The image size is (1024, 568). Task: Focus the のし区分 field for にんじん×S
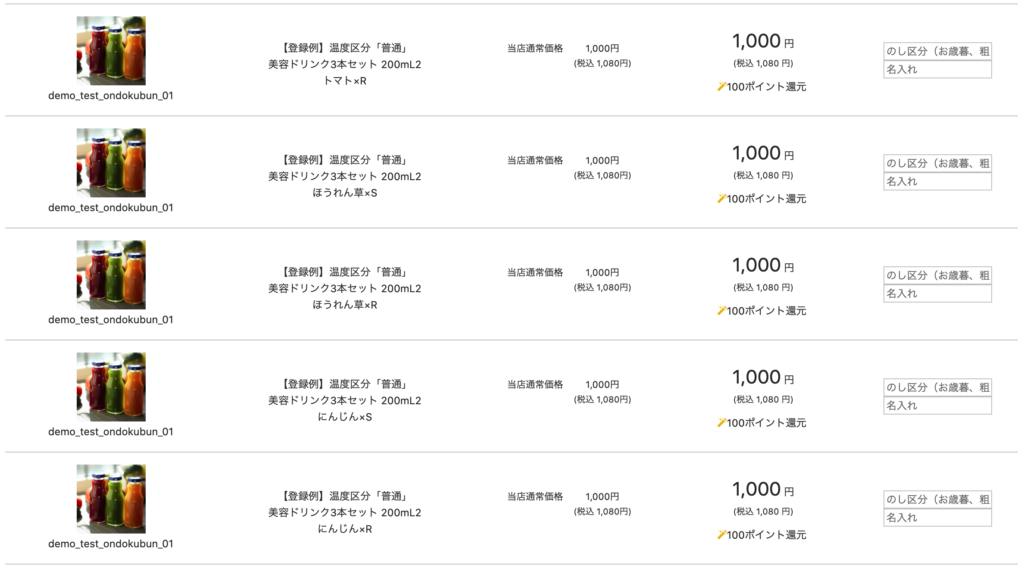coord(937,387)
